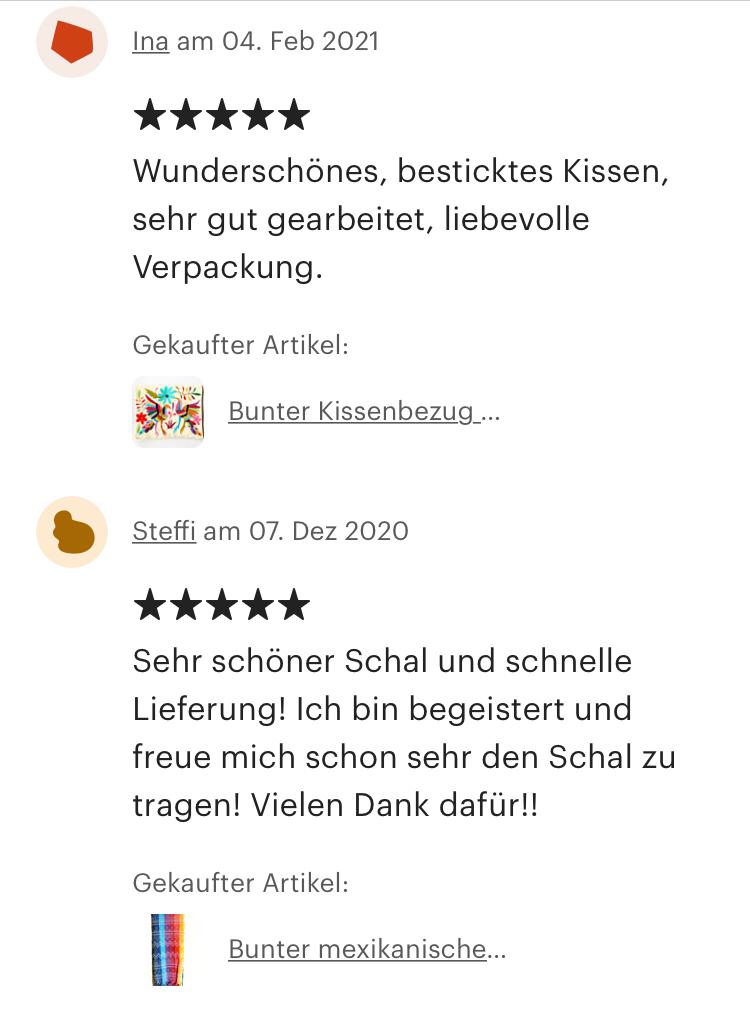Tap the colorful striped scarf thumbnail
The image size is (750, 1021).
(168, 949)
